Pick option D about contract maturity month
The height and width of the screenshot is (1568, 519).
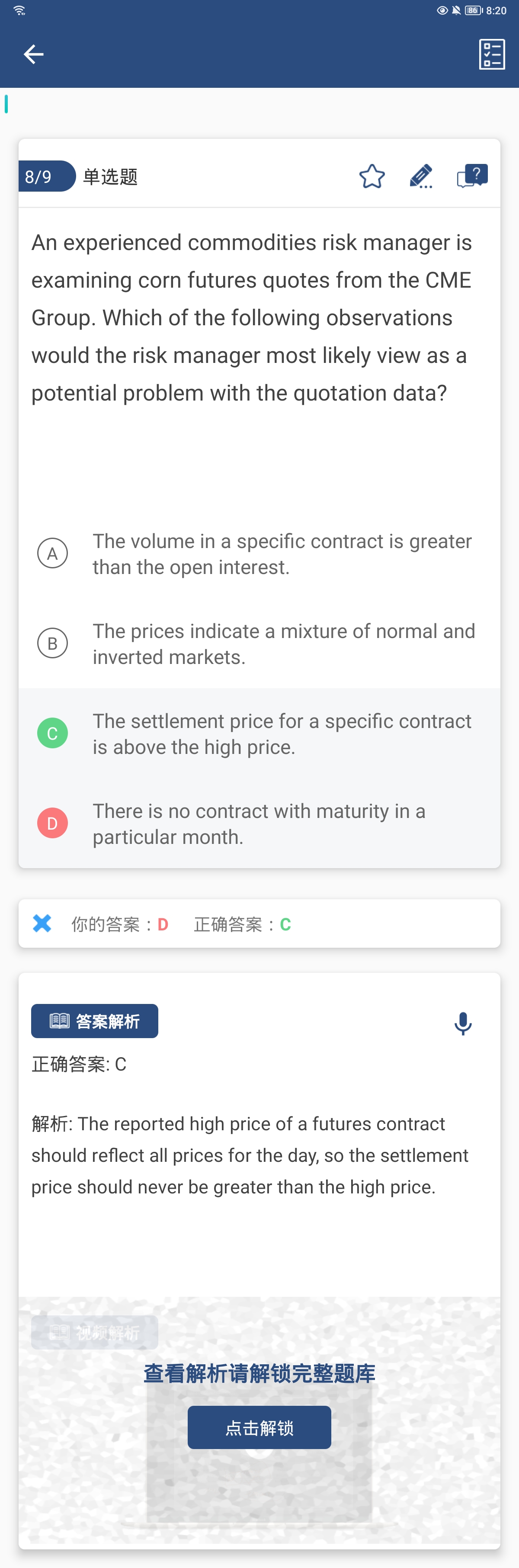pos(53,824)
